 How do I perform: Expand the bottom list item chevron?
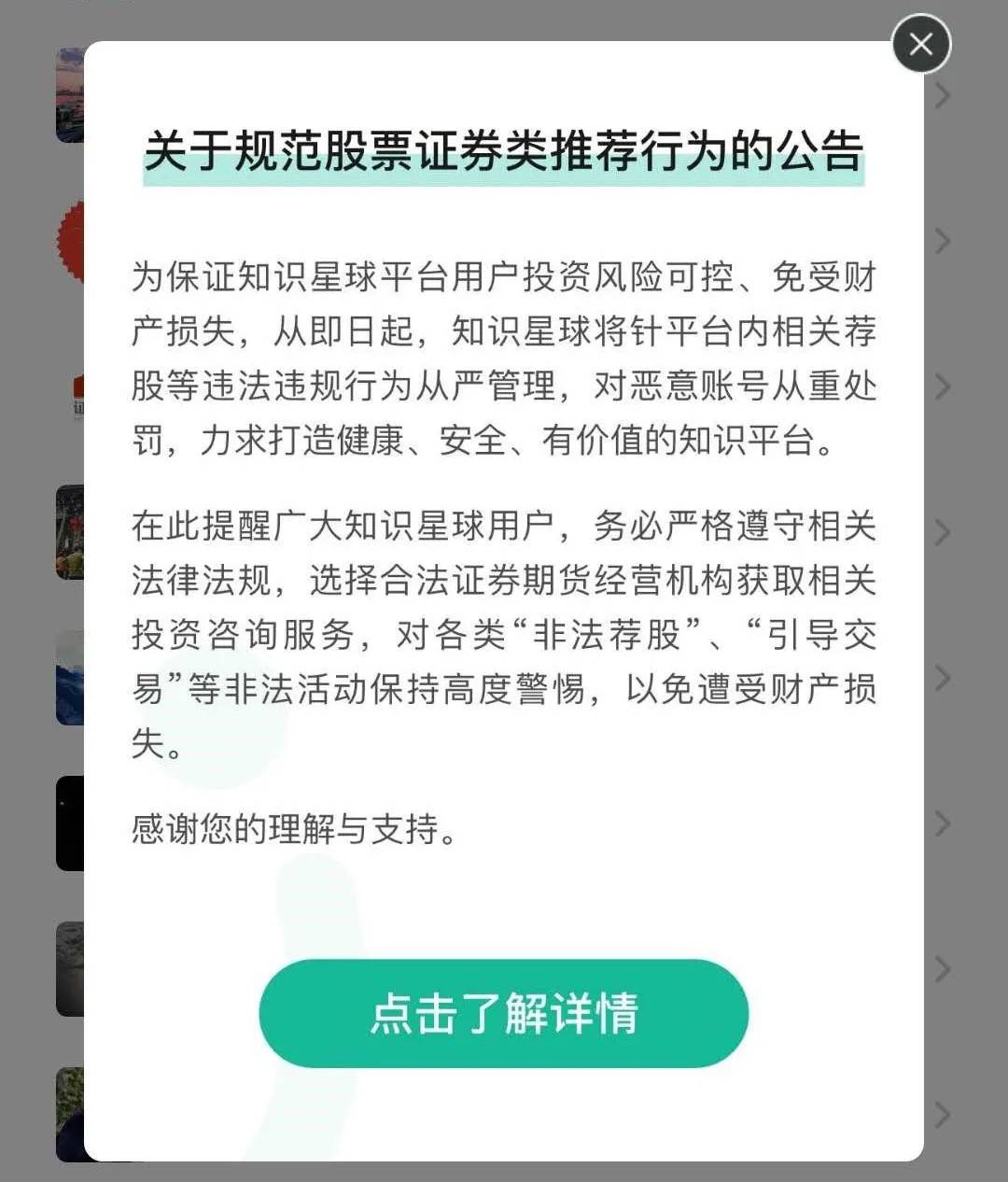point(943,1113)
